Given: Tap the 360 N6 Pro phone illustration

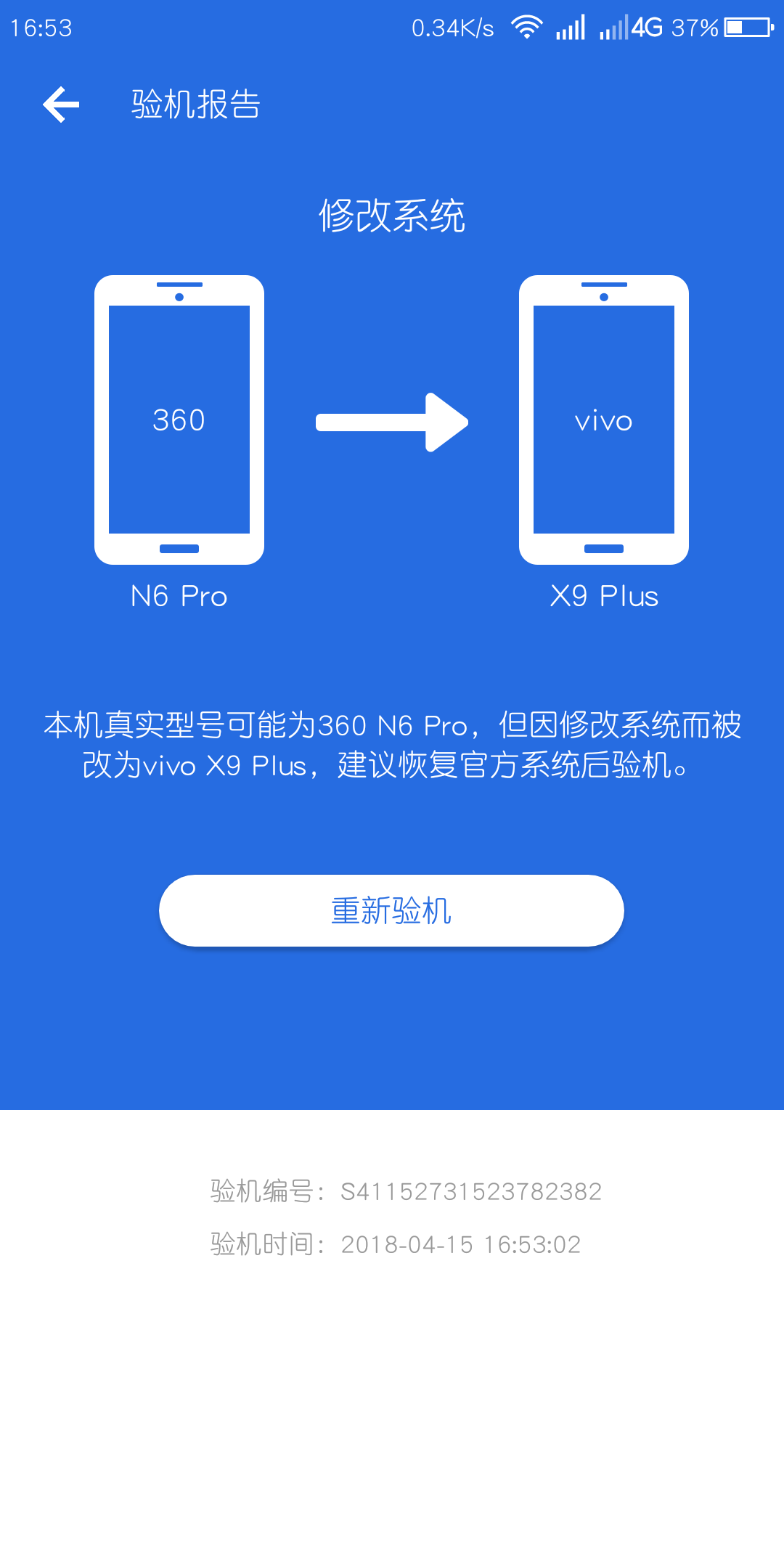Looking at the screenshot, I should 179,420.
